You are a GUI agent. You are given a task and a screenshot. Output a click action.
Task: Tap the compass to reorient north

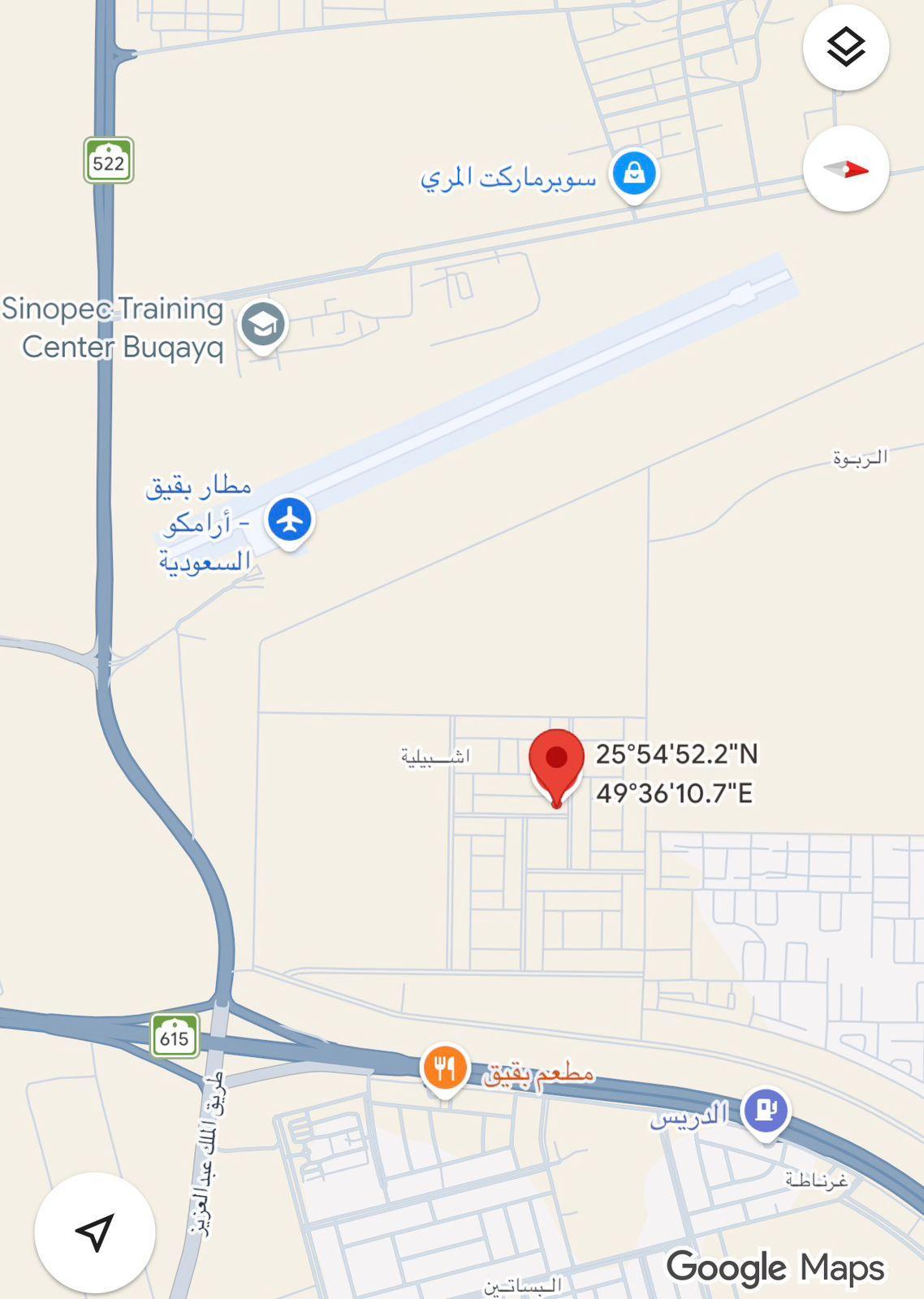click(845, 169)
